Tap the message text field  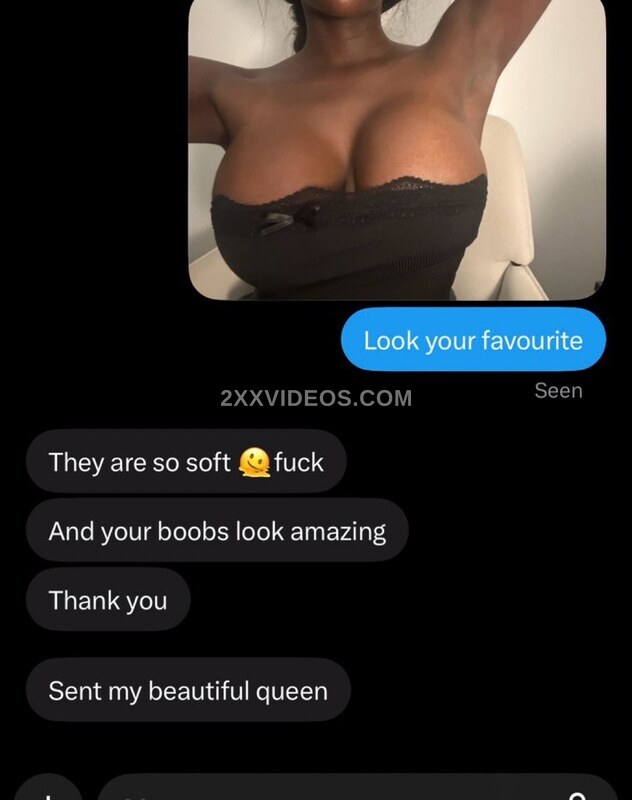click(x=358, y=787)
